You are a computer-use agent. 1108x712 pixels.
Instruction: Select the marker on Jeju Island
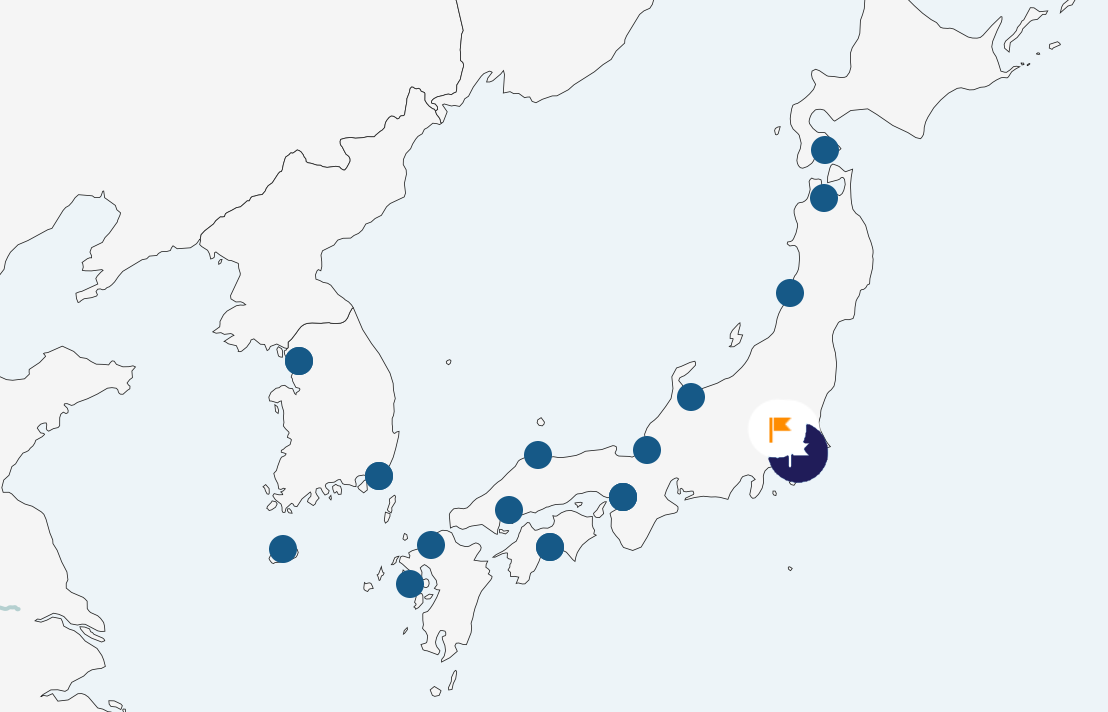(x=283, y=549)
